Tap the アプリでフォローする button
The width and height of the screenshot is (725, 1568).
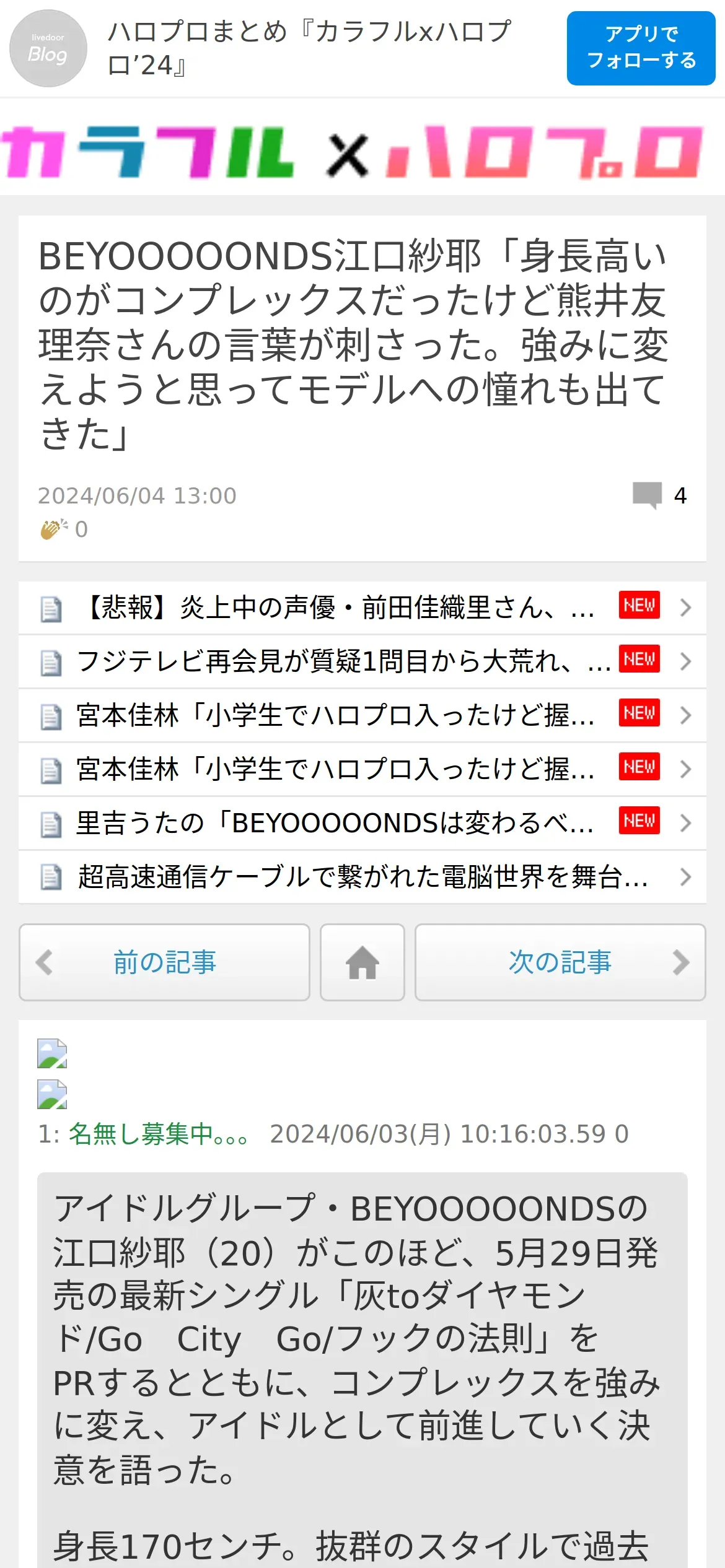point(641,48)
